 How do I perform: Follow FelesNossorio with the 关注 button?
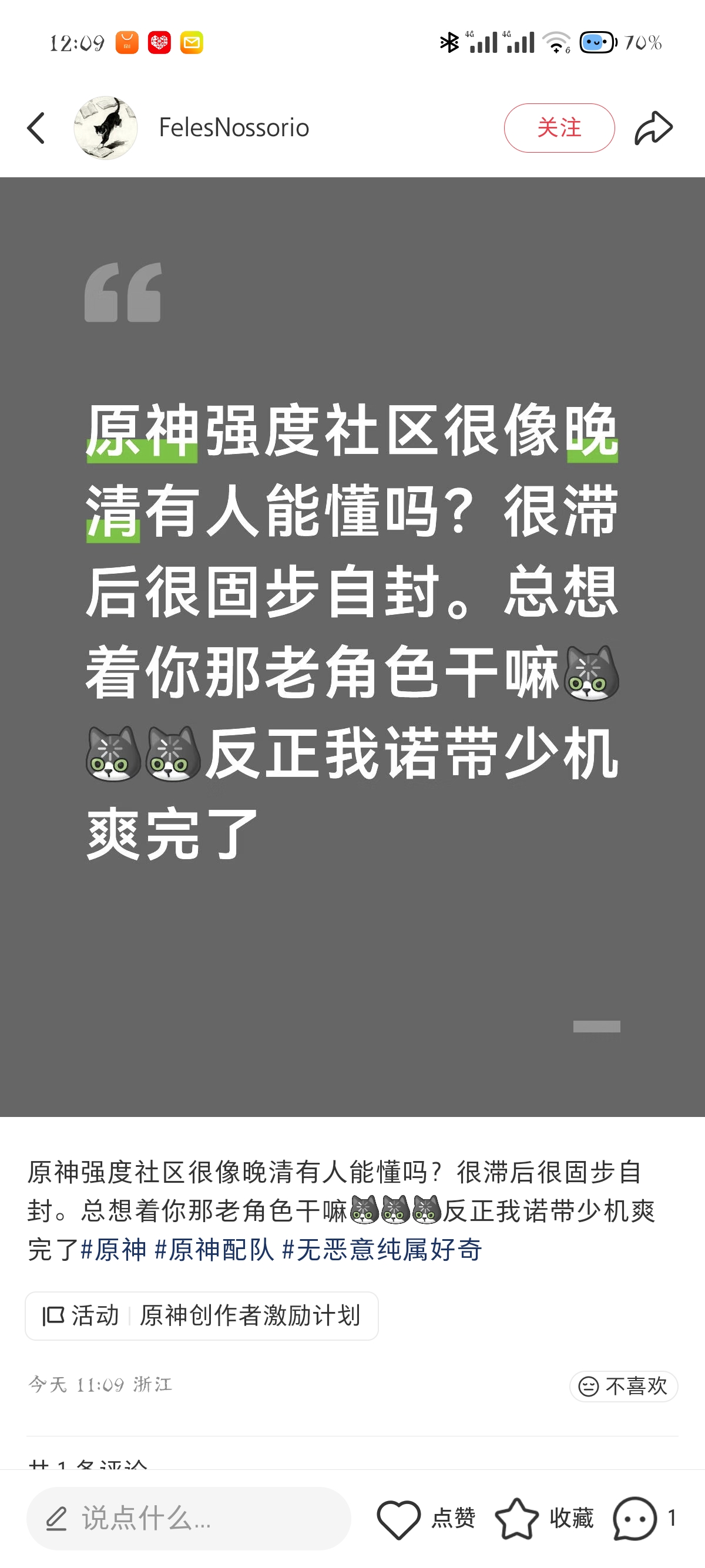tap(559, 128)
